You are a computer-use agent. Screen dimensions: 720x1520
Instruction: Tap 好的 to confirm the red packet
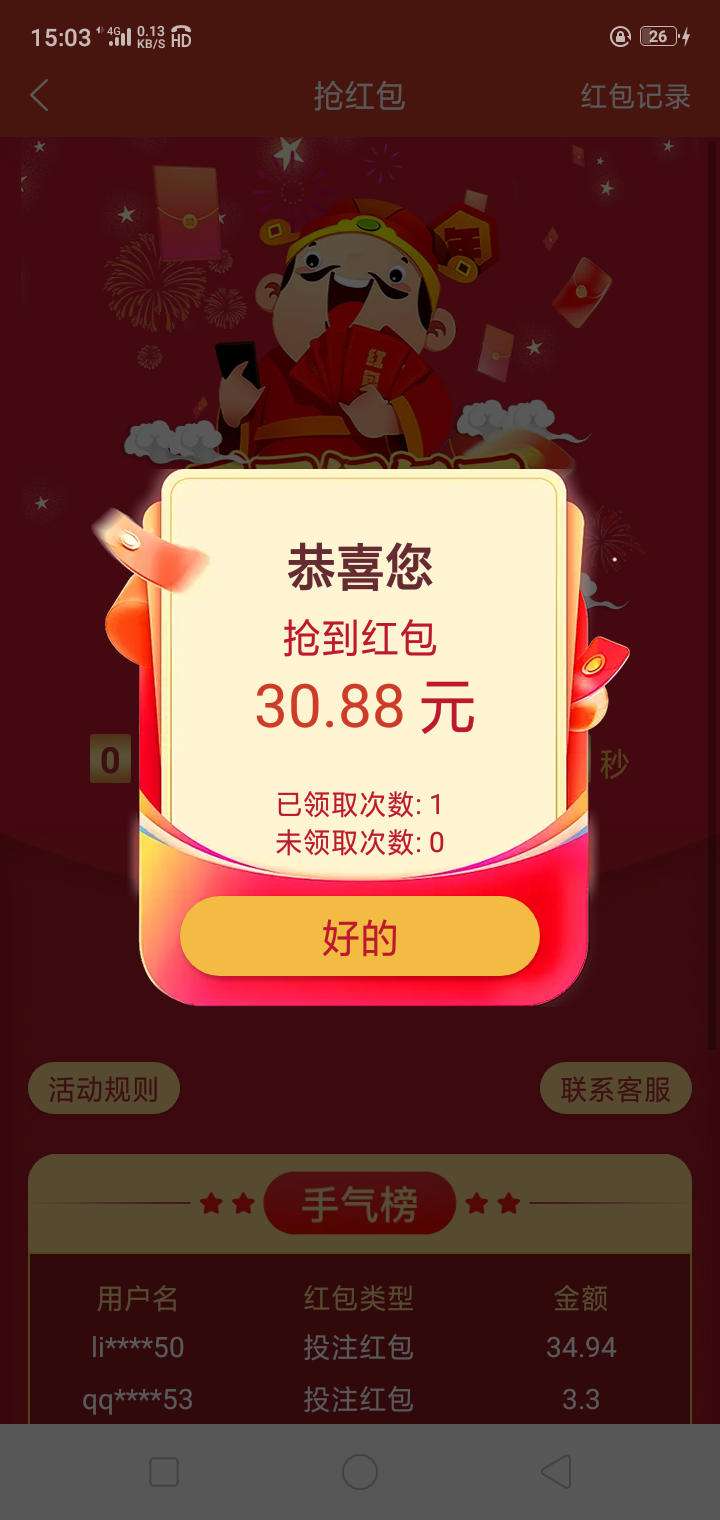[359, 937]
